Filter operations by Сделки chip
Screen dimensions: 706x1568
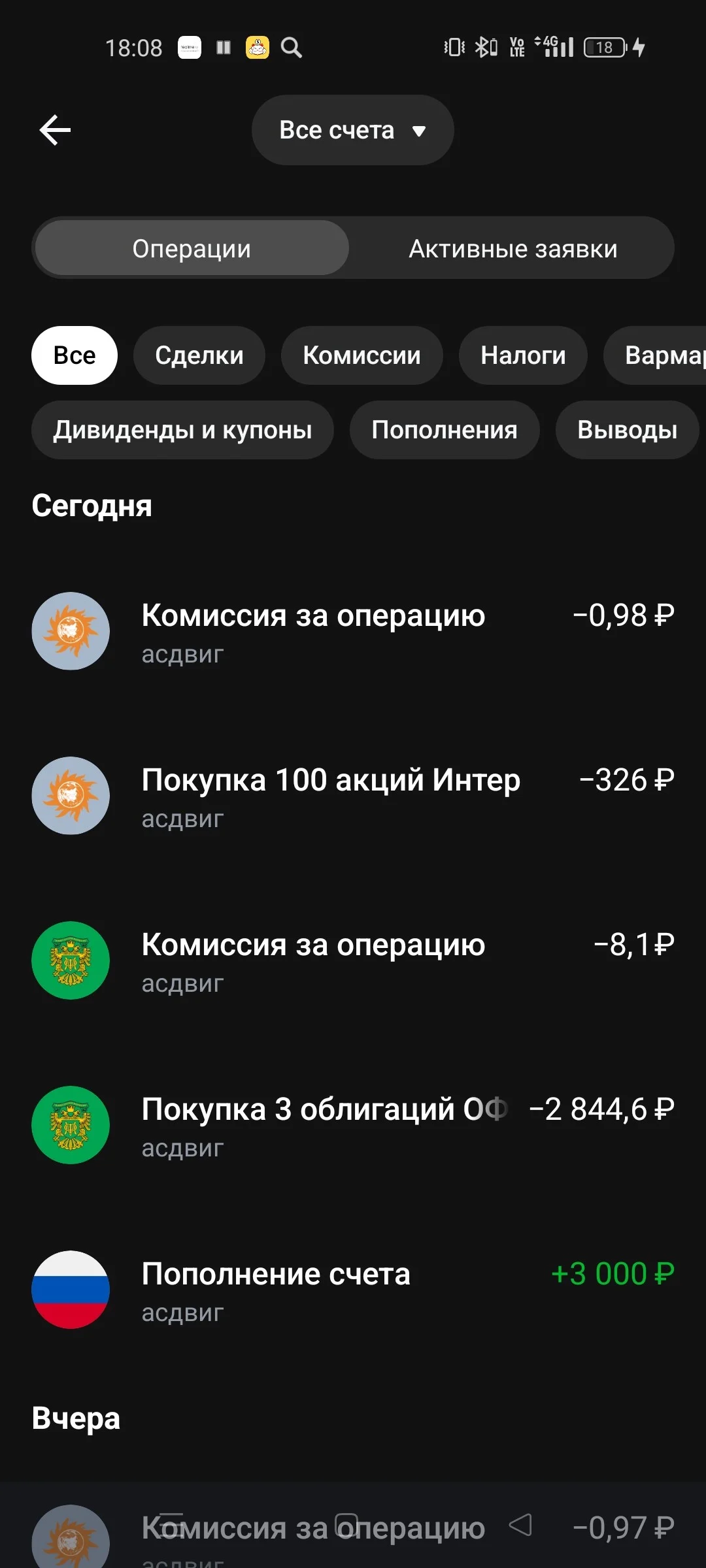pyautogui.click(x=199, y=355)
